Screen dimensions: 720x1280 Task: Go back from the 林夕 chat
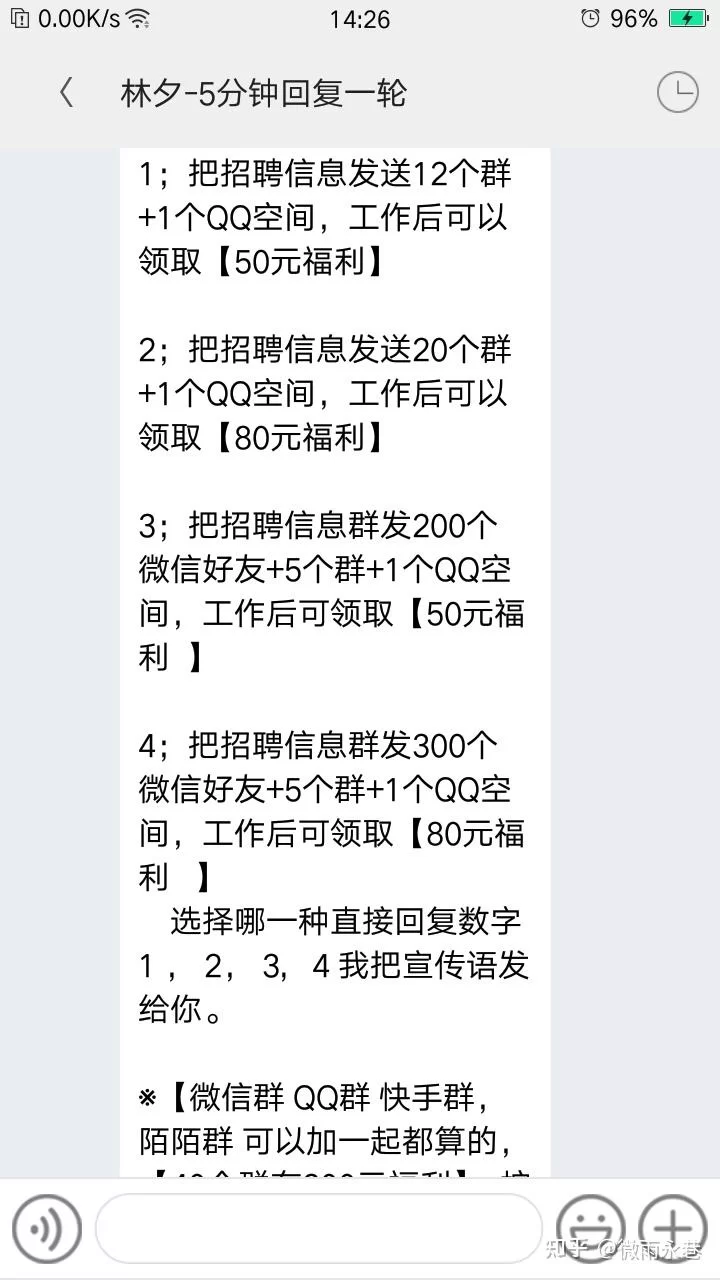pyautogui.click(x=66, y=94)
